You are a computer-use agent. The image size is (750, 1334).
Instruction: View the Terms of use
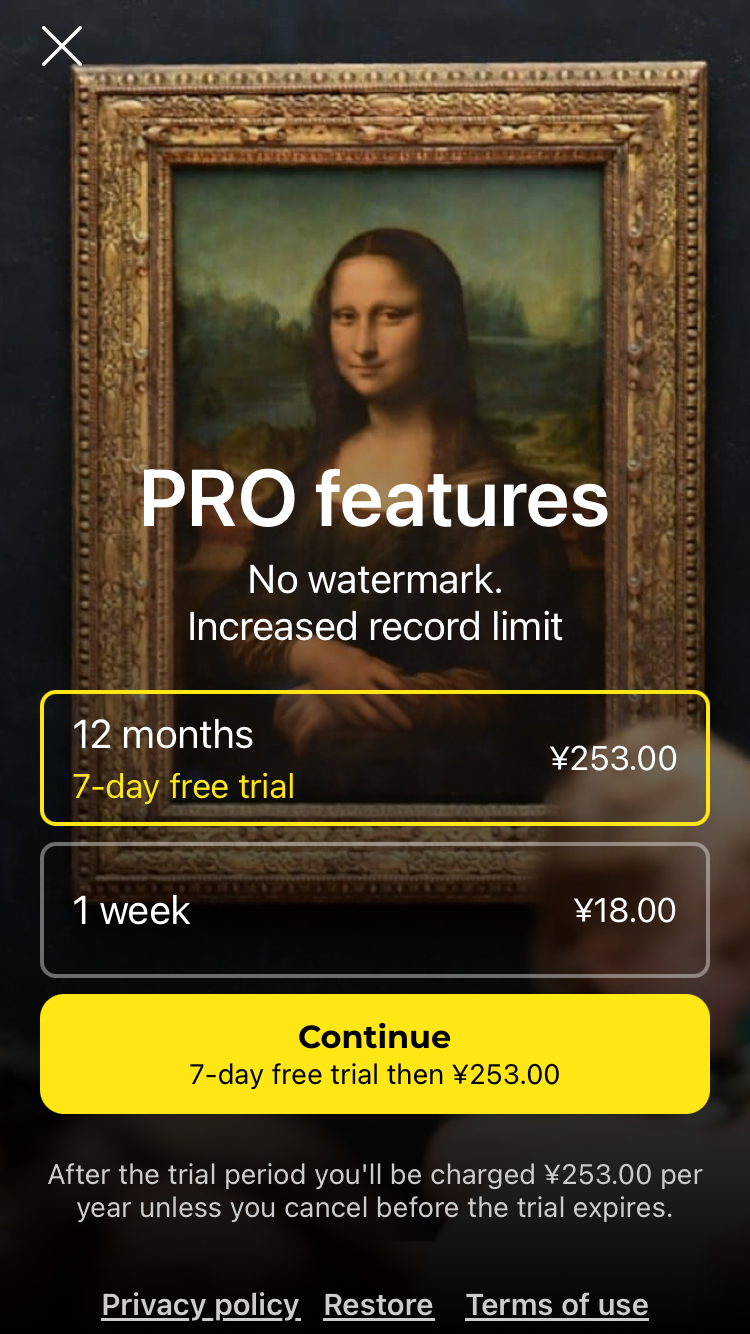556,1304
